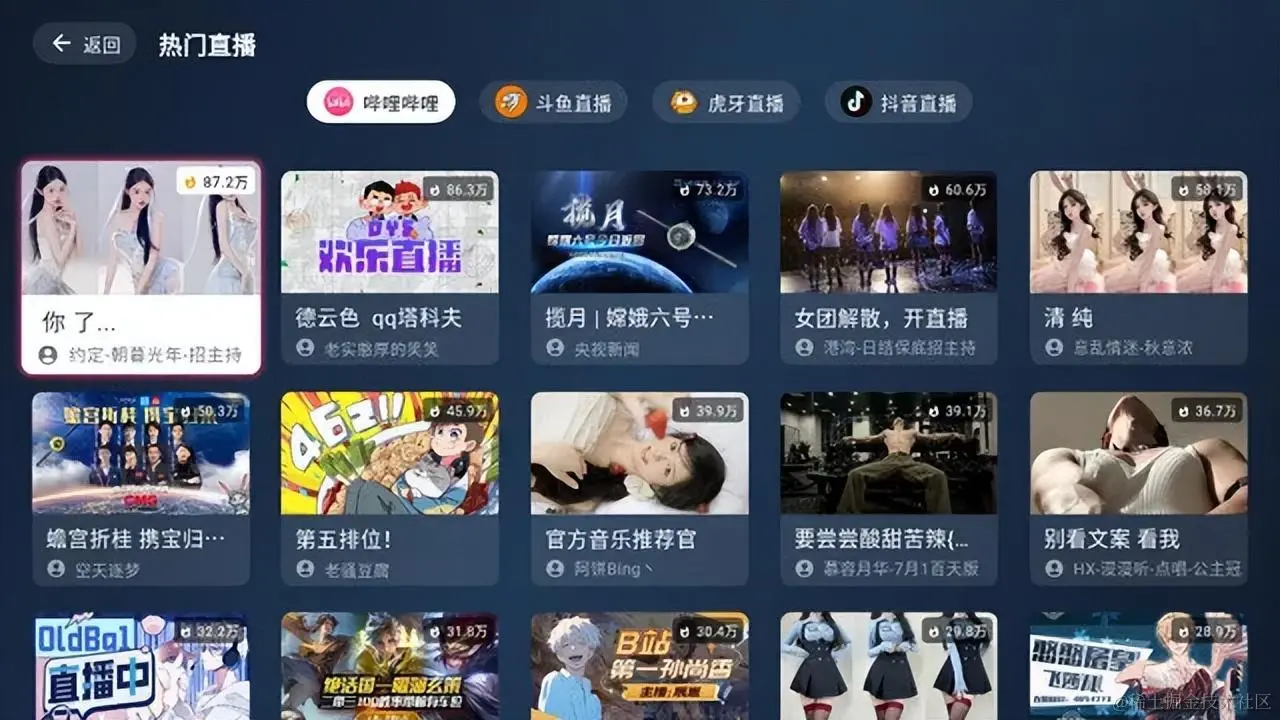The height and width of the screenshot is (720, 1280).
Task: Open the 别看文案 看我 stream
Action: [x=1139, y=488]
